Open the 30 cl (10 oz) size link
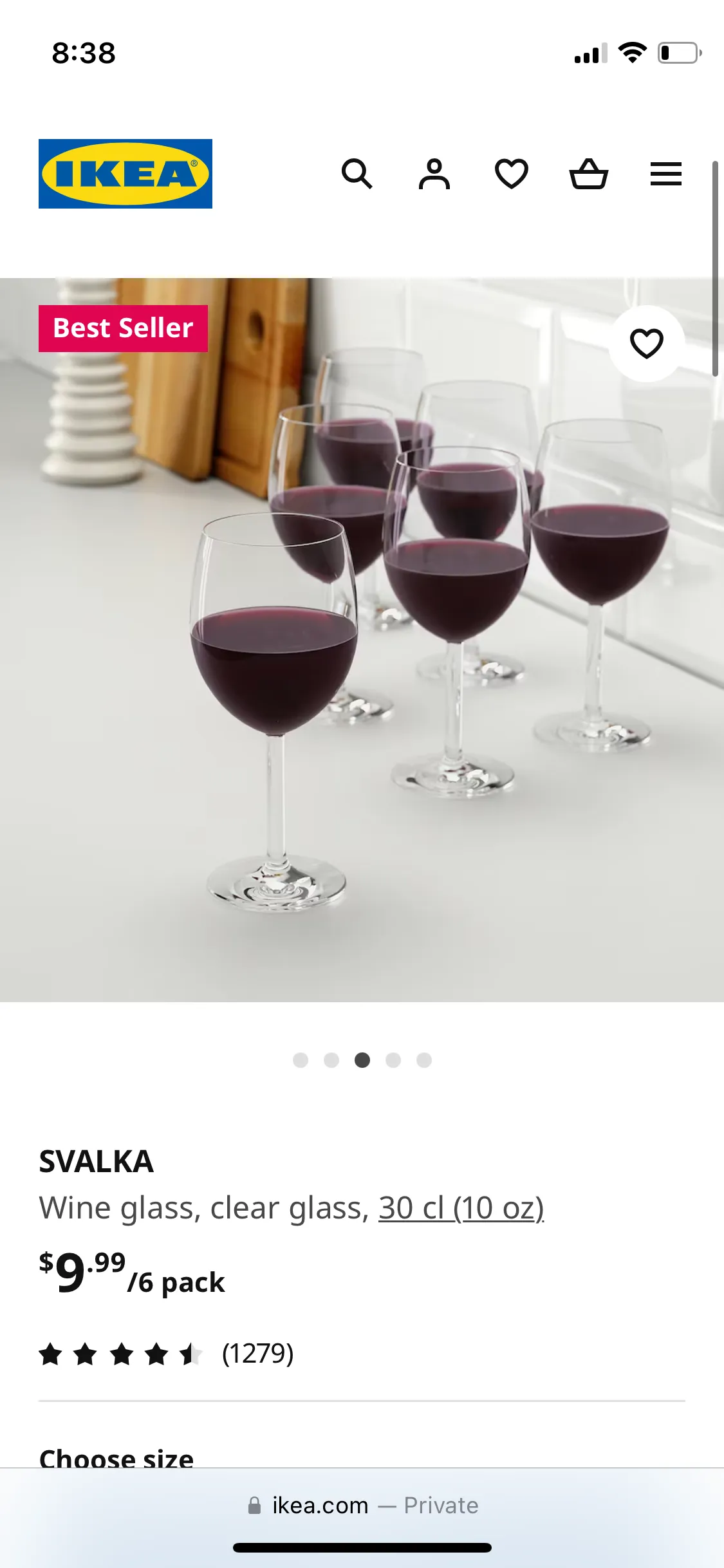The image size is (724, 1568). pos(461,1208)
